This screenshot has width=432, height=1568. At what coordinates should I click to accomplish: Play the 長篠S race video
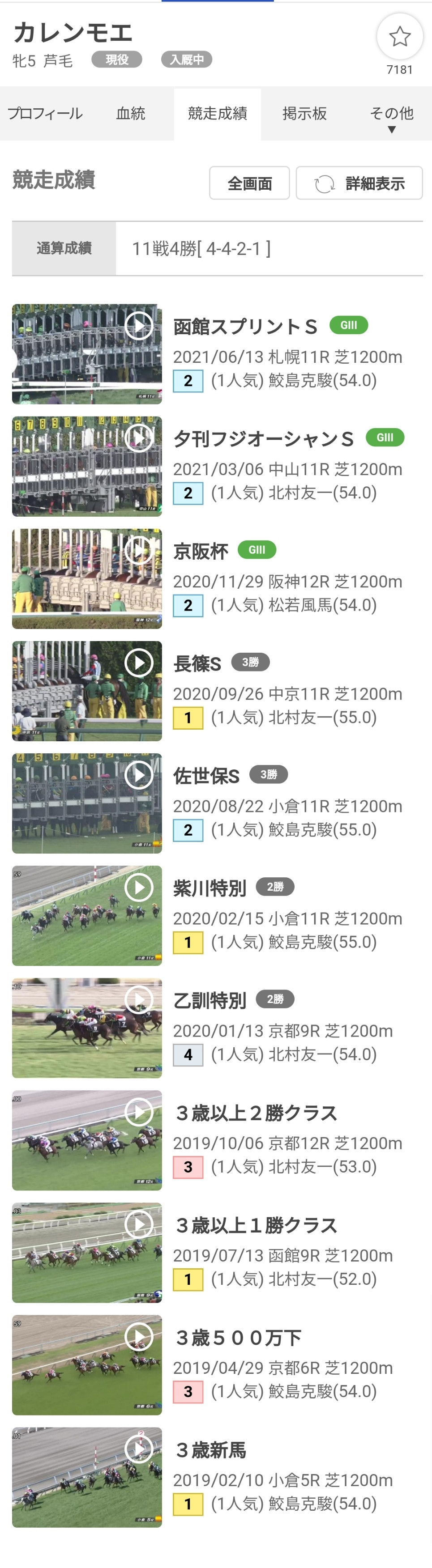(x=138, y=662)
